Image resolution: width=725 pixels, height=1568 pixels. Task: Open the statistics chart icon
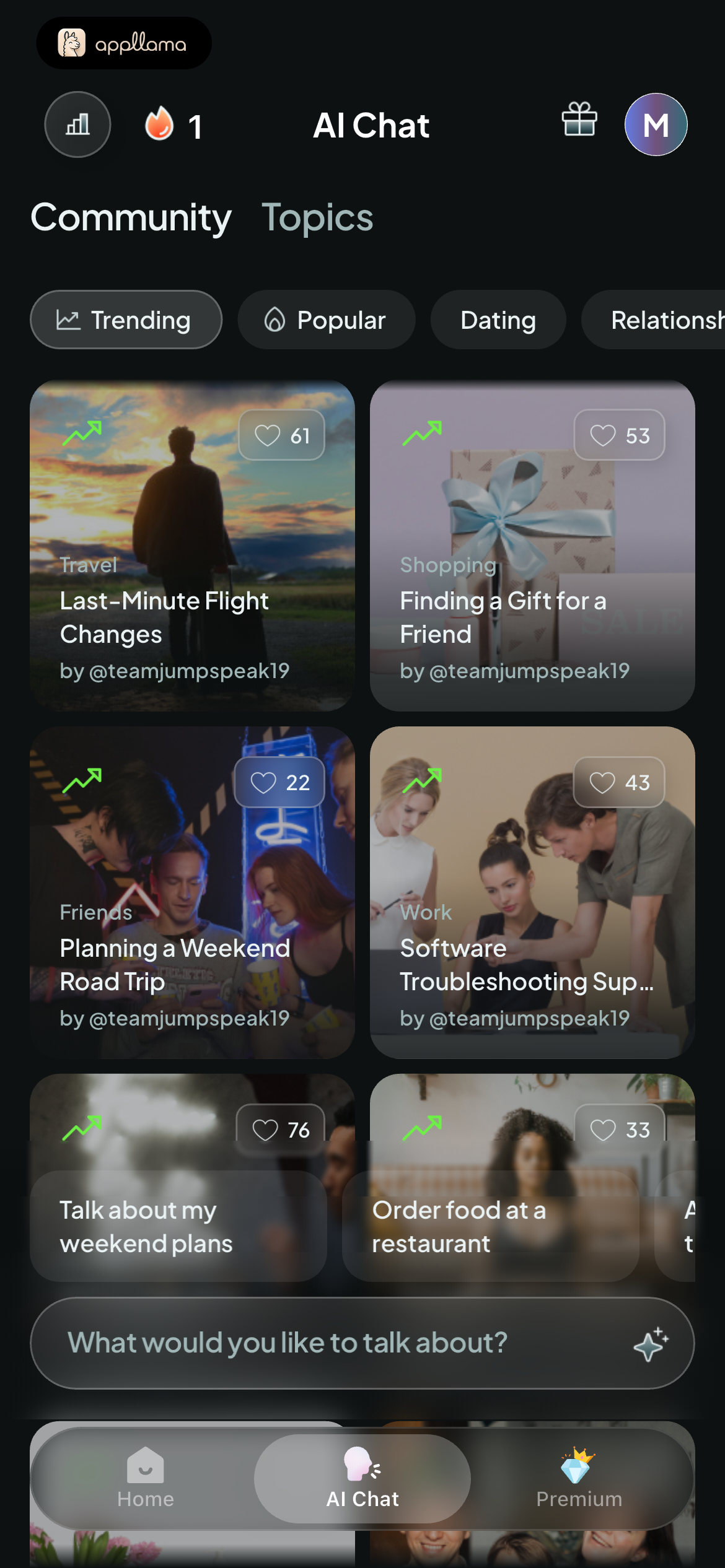pyautogui.click(x=77, y=124)
